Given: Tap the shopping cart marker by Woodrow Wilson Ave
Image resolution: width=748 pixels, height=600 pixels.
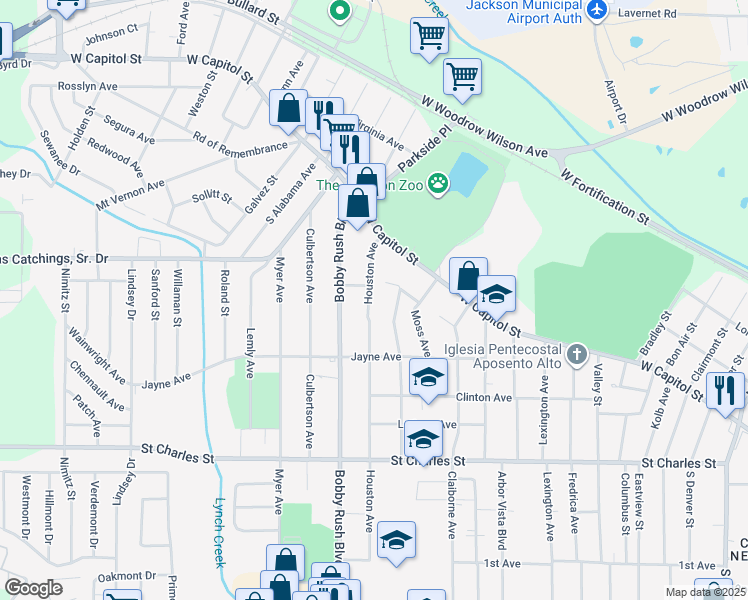Looking at the screenshot, I should (x=462, y=76).
